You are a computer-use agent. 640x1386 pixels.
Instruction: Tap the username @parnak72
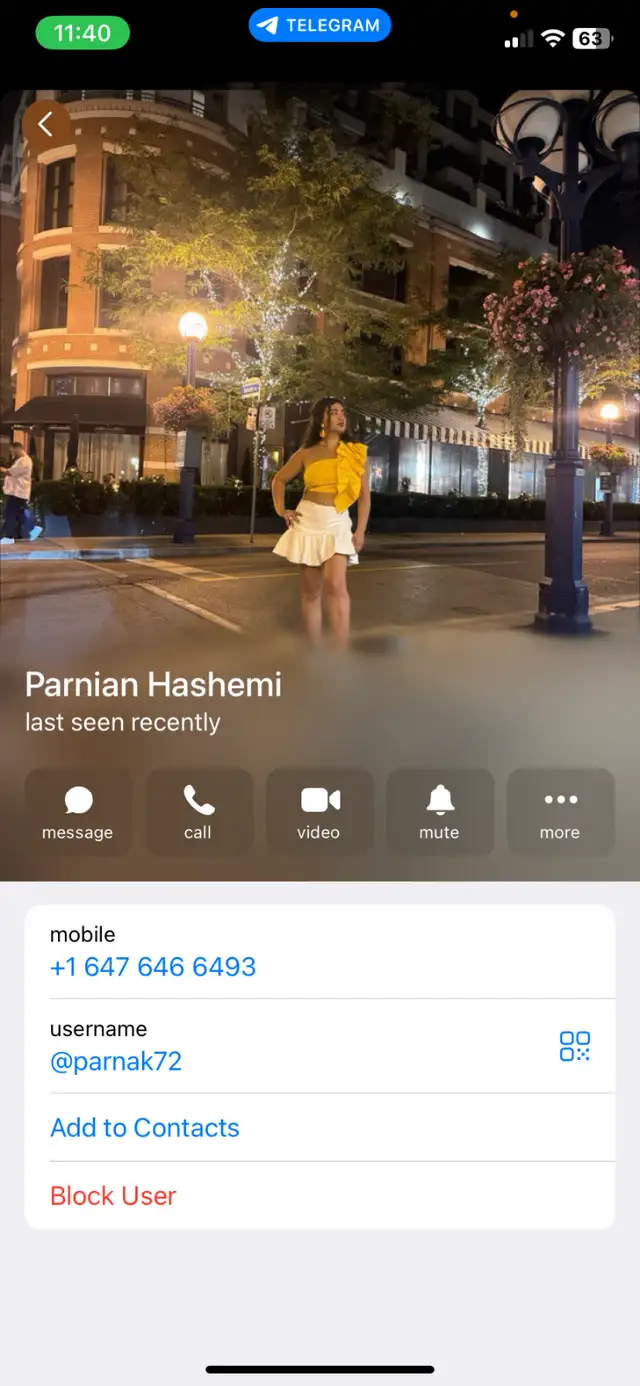click(116, 1061)
